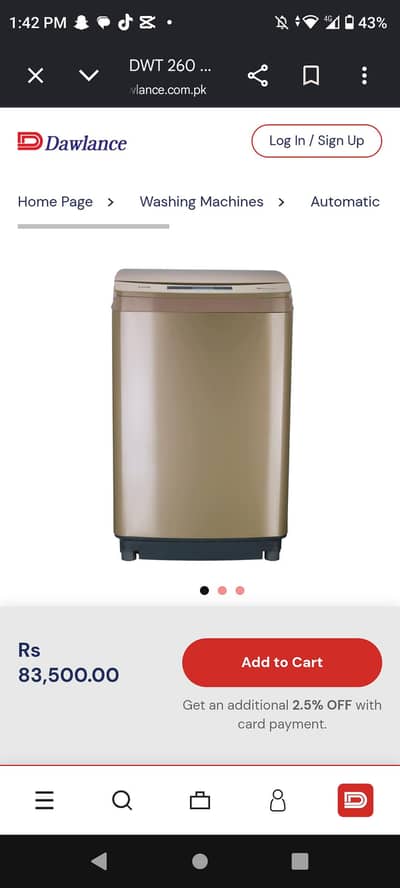Jump to the second product image dot
Image resolution: width=400 pixels, height=888 pixels.
222,591
